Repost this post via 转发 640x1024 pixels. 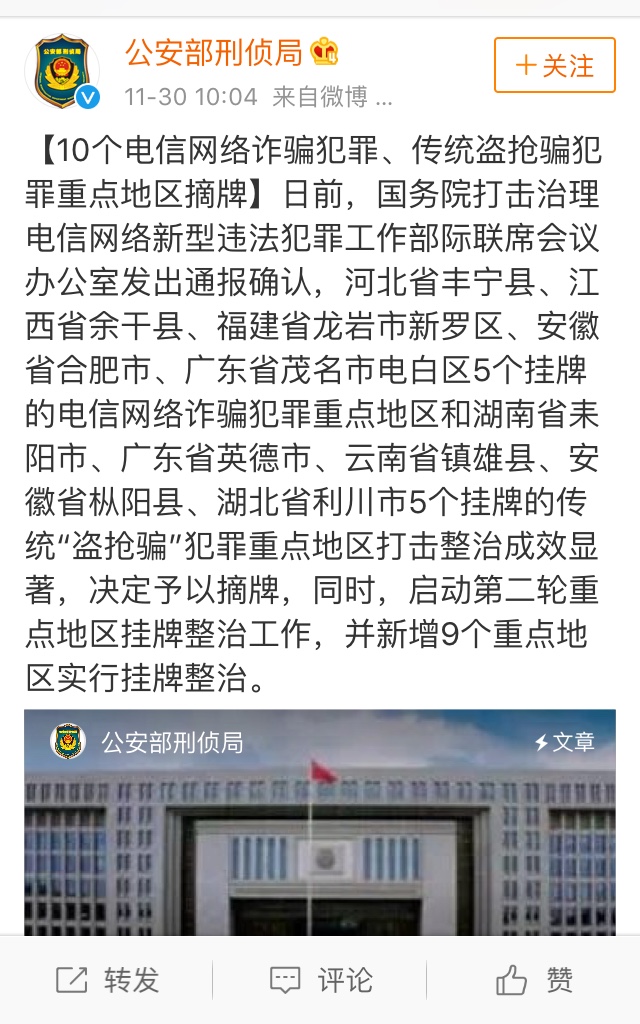107,980
